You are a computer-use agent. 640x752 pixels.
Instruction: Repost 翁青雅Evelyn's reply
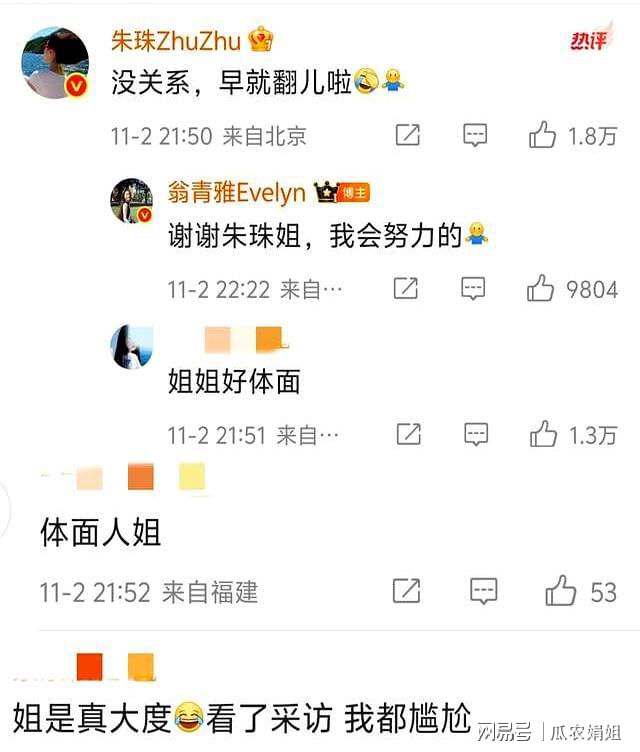(405, 289)
